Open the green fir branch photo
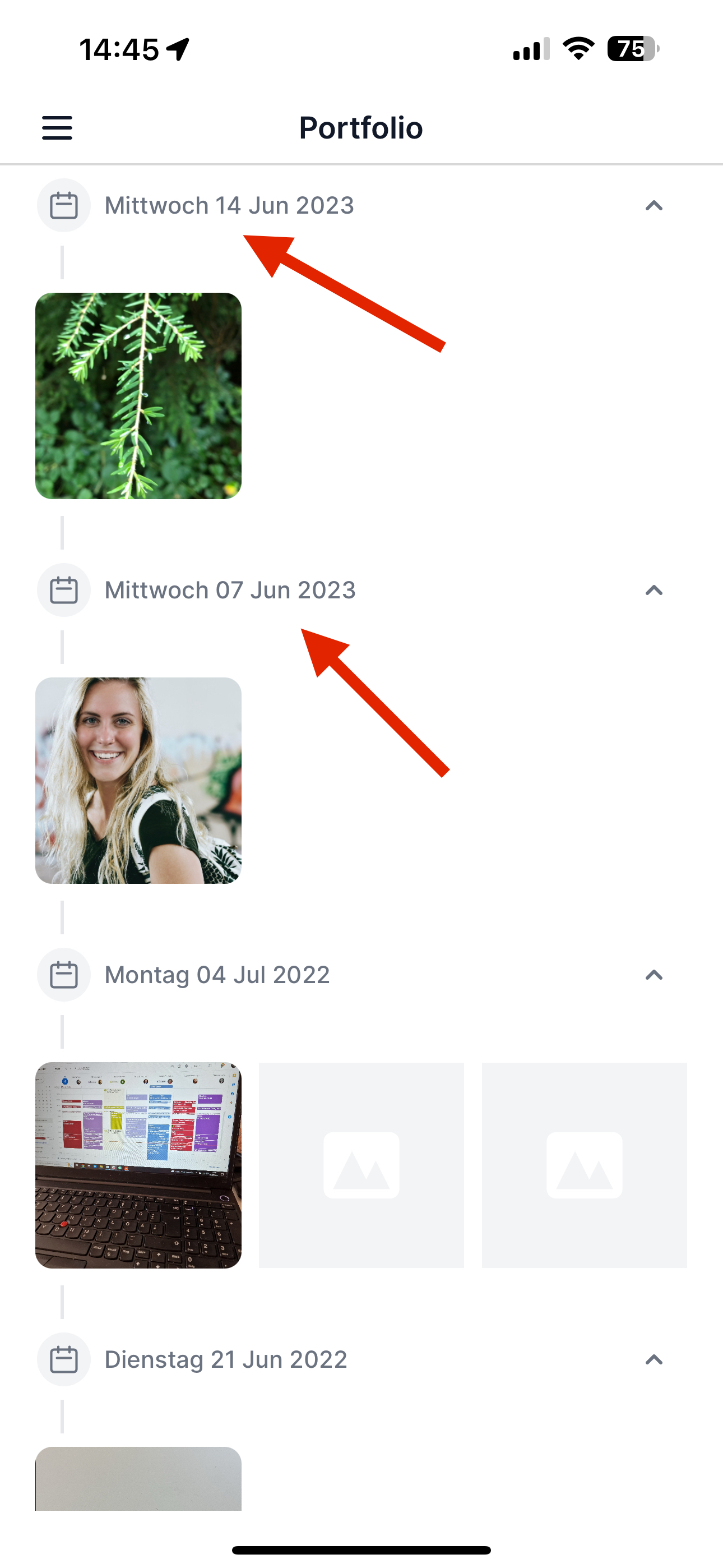 click(138, 396)
